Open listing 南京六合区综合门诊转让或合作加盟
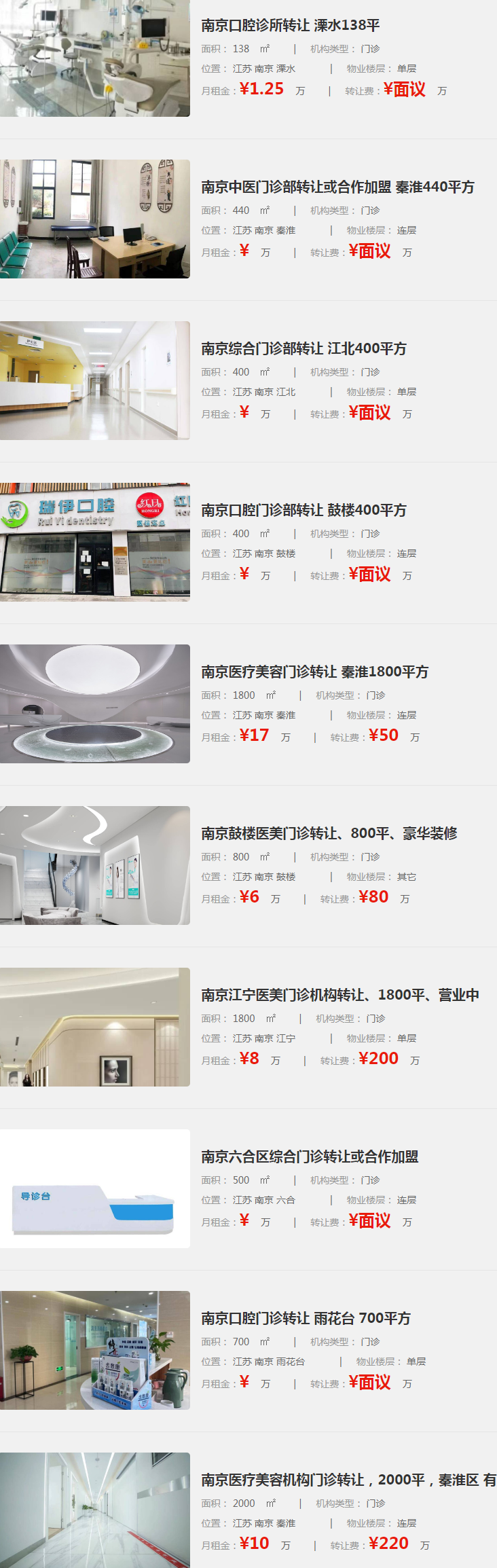497x1568 pixels. tap(310, 1157)
